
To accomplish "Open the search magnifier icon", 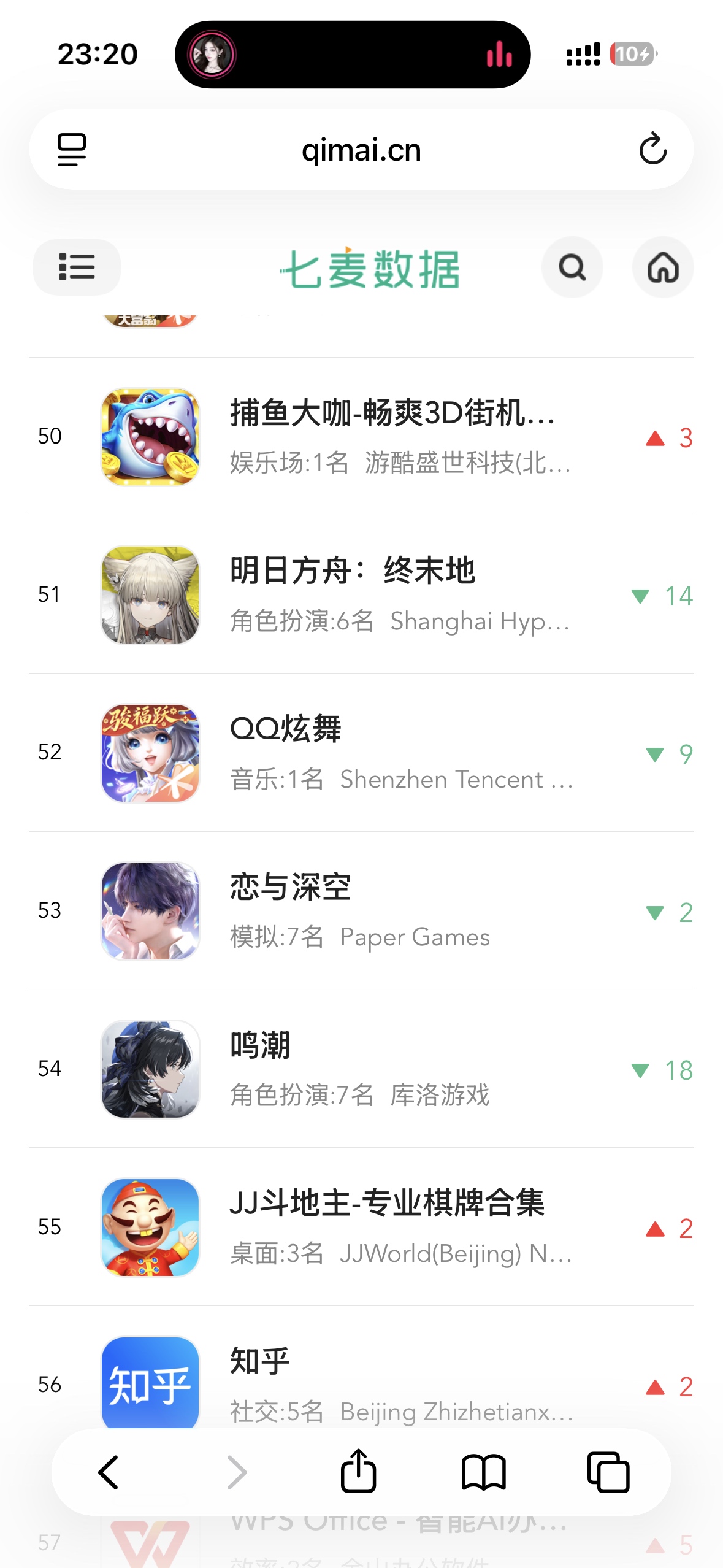I will [572, 267].
